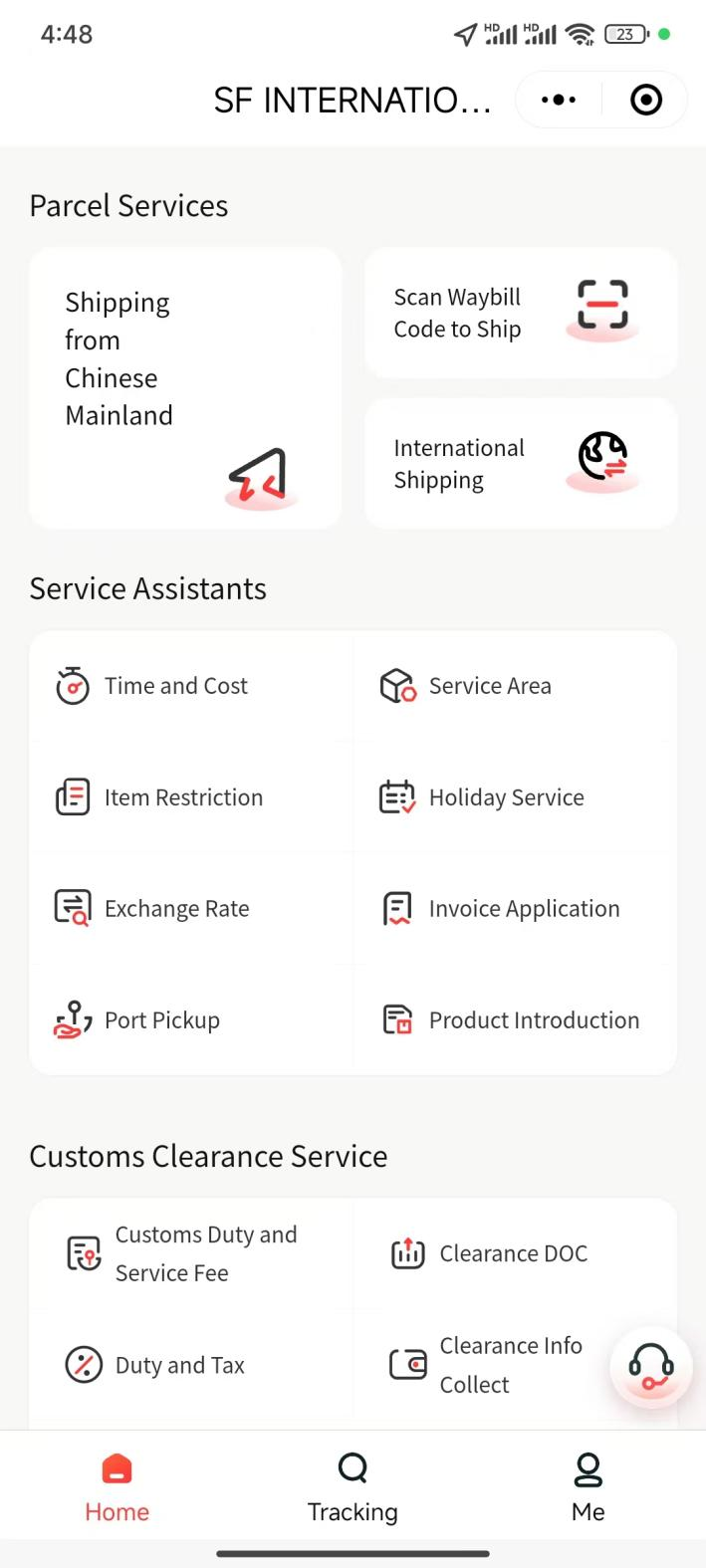
Task: Open Service Area assistant
Action: coord(489,686)
